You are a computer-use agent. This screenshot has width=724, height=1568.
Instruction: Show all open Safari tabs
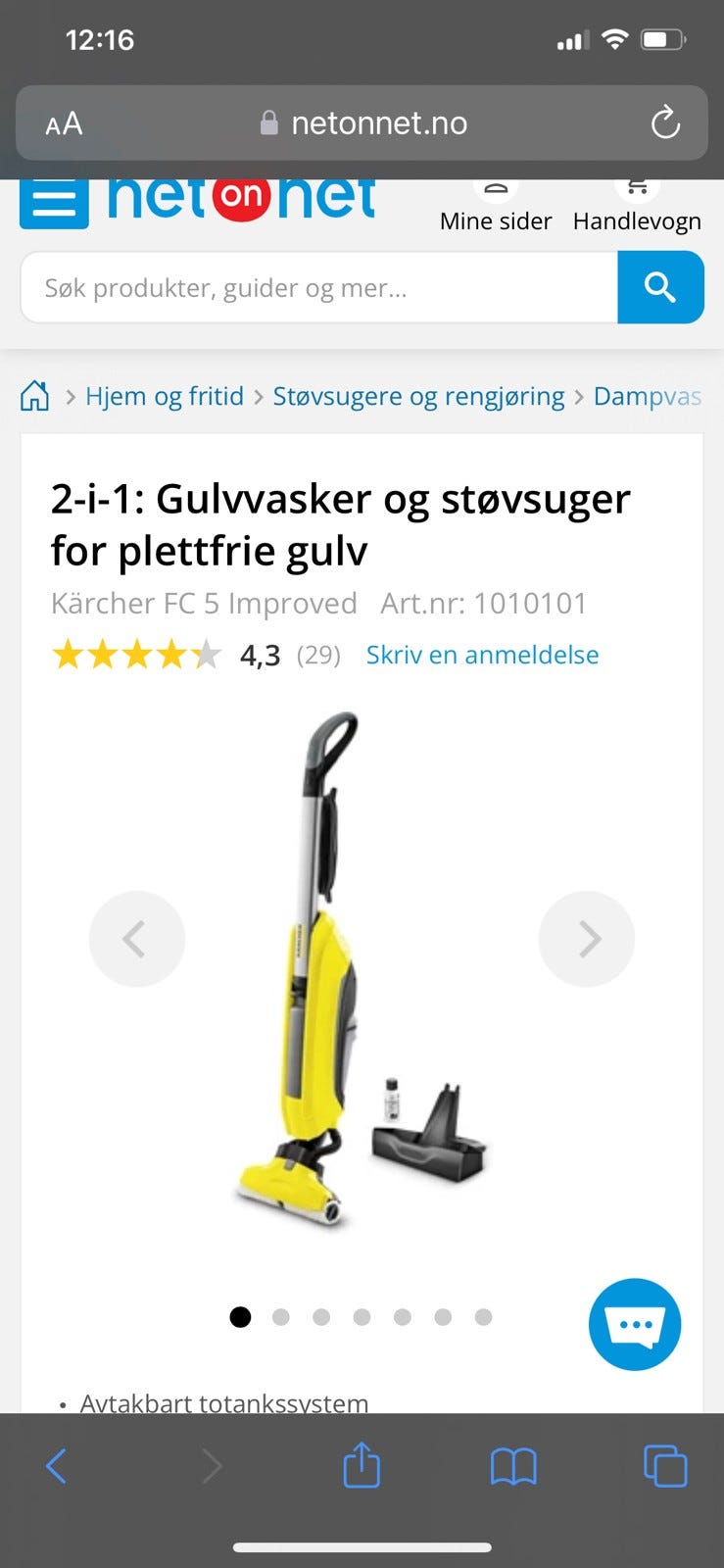pos(664,1465)
